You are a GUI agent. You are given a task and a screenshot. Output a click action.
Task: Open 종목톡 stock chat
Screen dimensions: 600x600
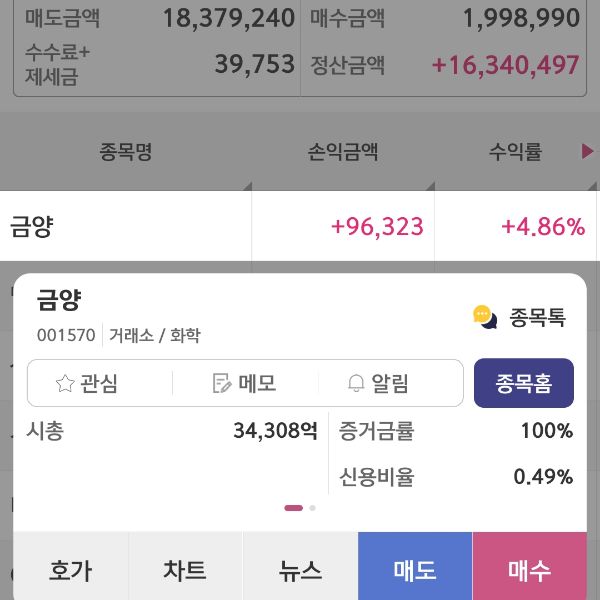[x=520, y=318]
